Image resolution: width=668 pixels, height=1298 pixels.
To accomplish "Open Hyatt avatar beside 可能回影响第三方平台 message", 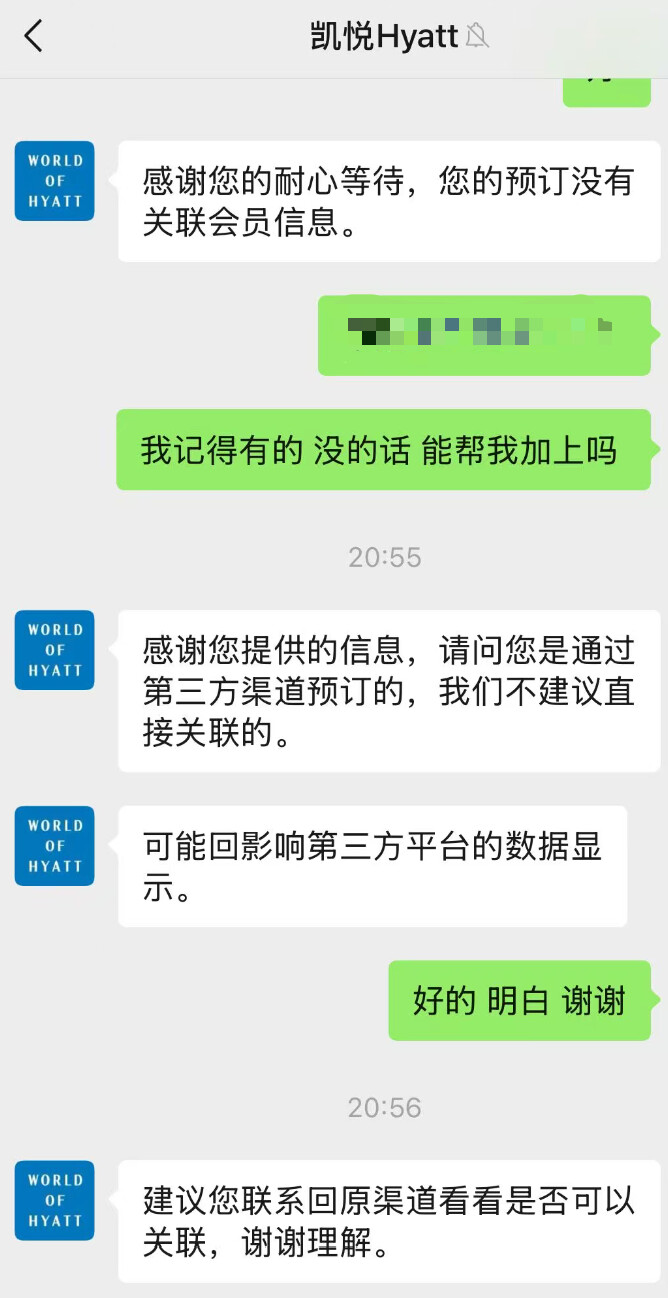I will pyautogui.click(x=54, y=846).
